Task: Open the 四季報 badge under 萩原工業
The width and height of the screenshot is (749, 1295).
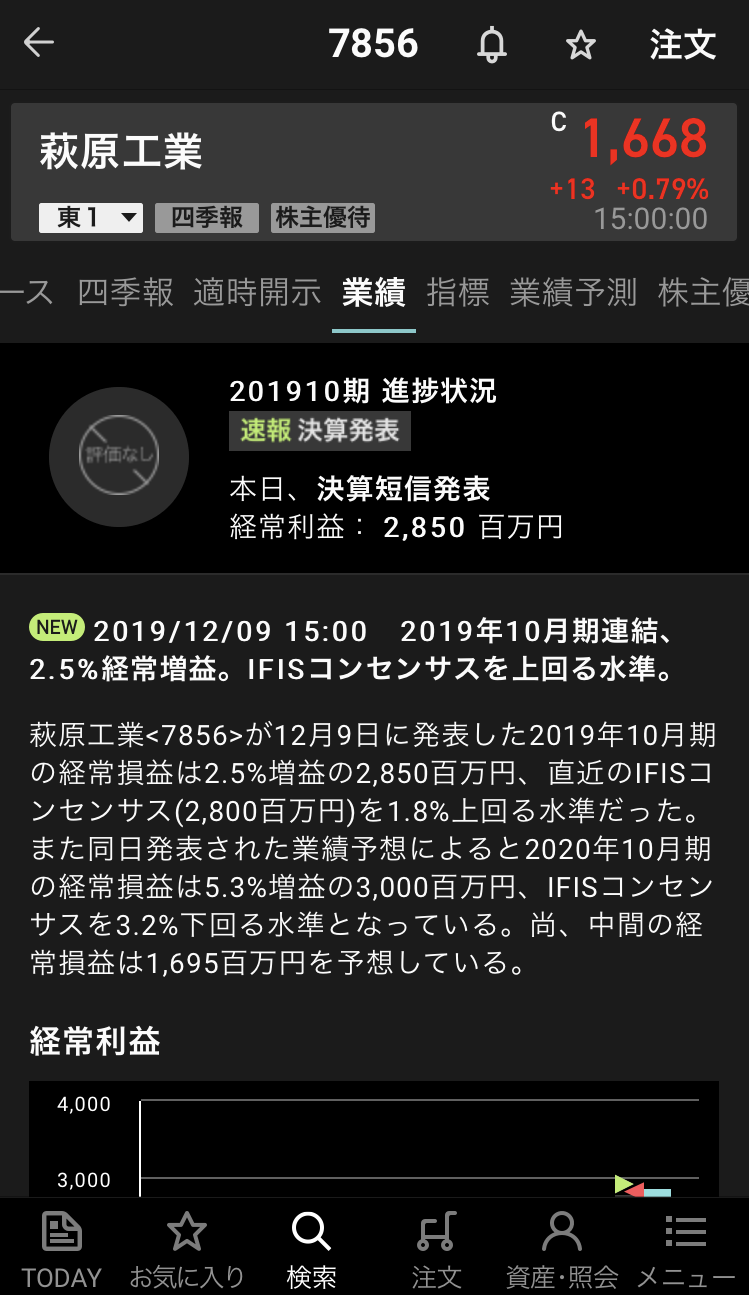Action: coord(207,218)
